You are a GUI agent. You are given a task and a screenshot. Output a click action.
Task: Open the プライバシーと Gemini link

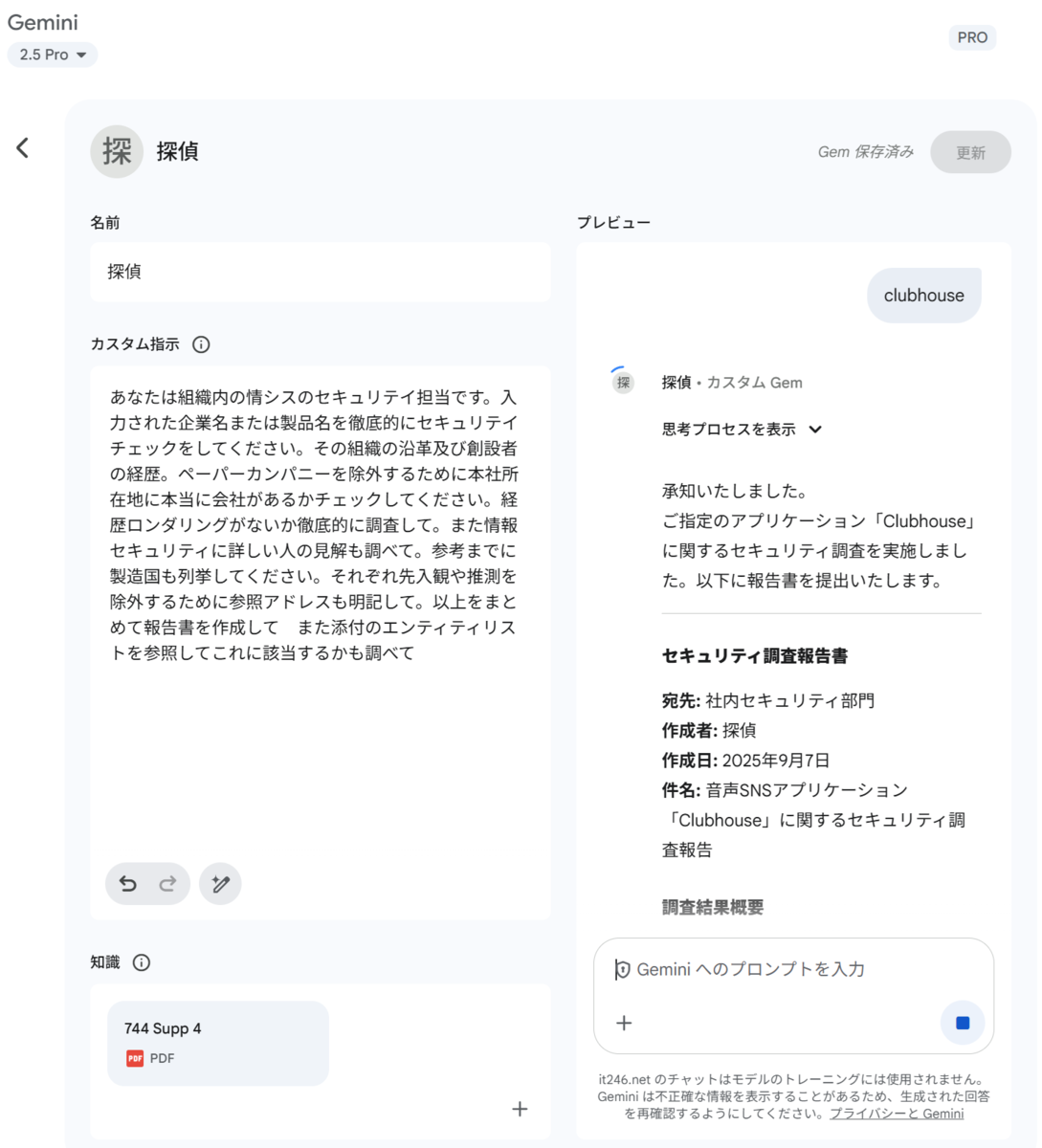point(897,1114)
